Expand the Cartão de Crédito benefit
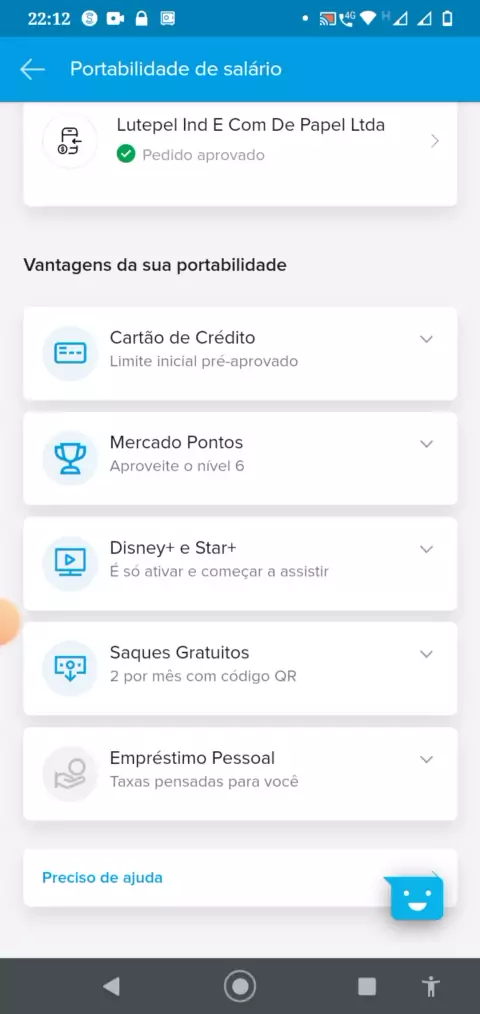This screenshot has height=1014, width=480. (240, 353)
